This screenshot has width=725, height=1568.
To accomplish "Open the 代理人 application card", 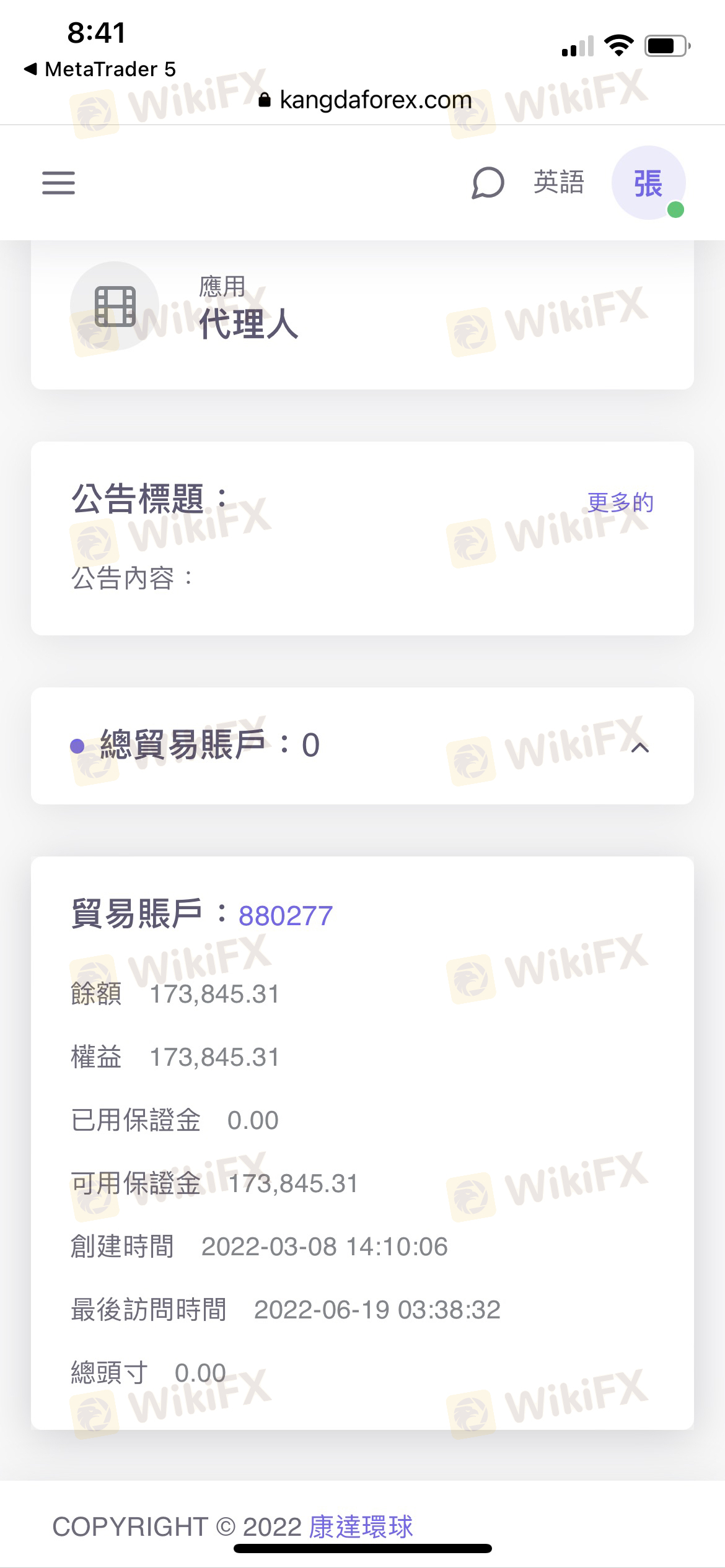I will [x=362, y=315].
